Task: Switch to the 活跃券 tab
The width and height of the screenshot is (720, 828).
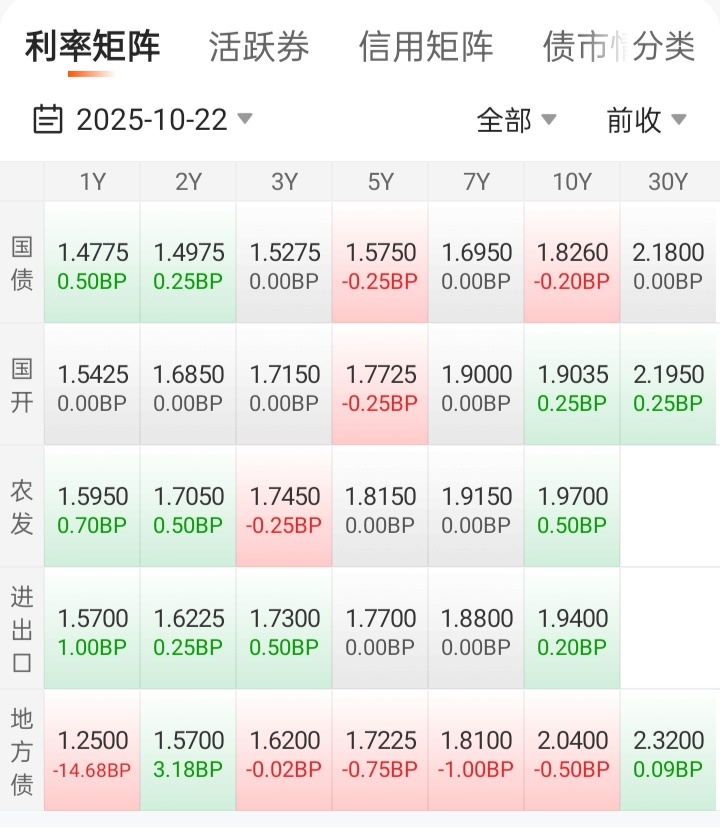Action: pos(259,46)
